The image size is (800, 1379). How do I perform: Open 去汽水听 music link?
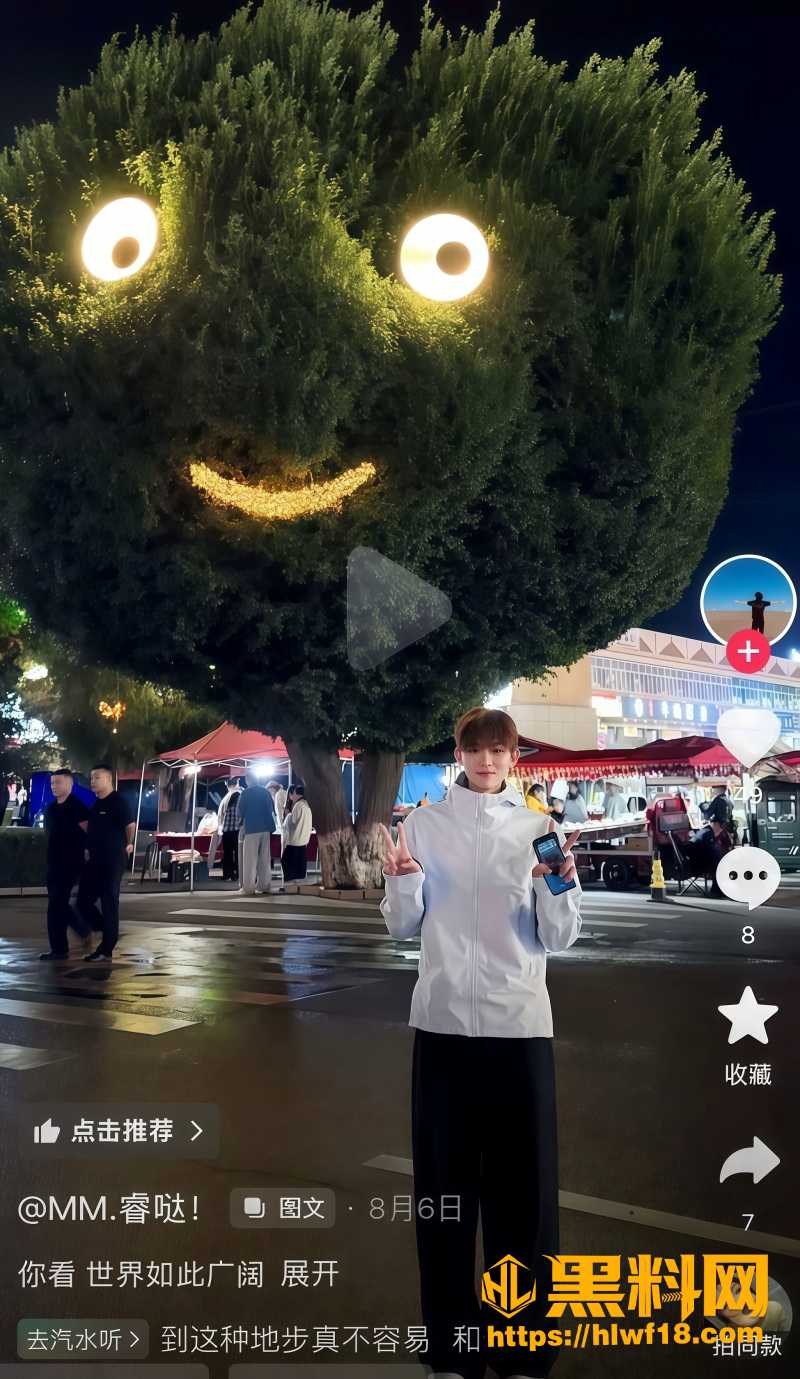click(x=83, y=1339)
